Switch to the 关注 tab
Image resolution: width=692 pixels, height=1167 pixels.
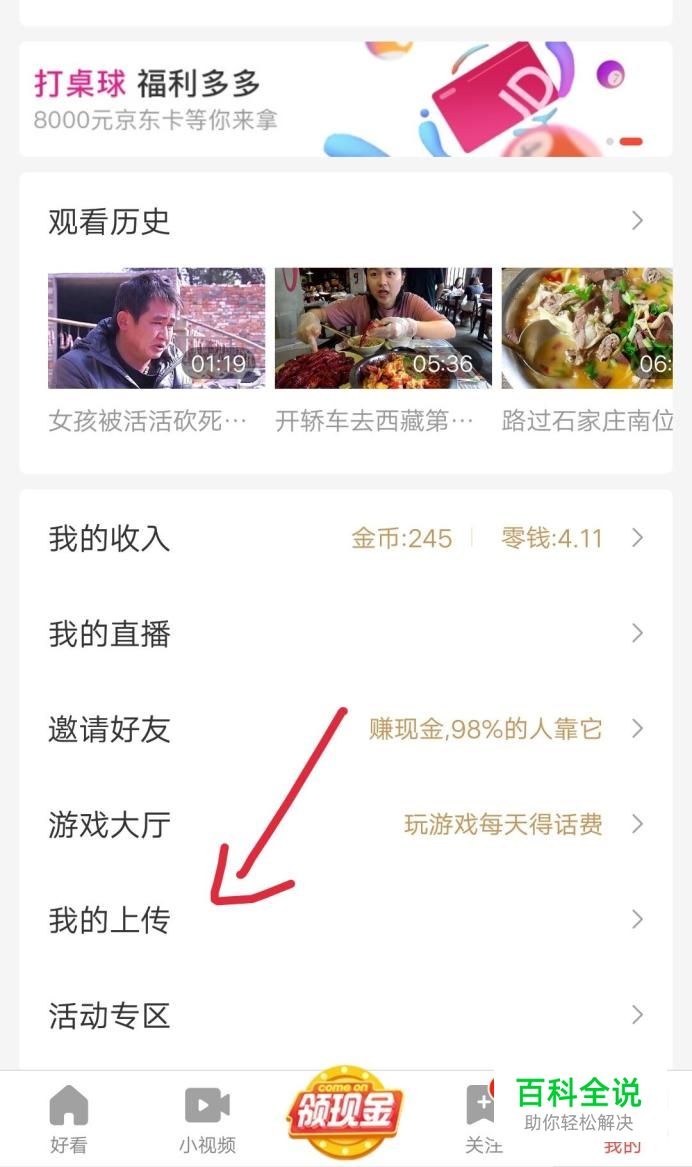click(x=482, y=1119)
